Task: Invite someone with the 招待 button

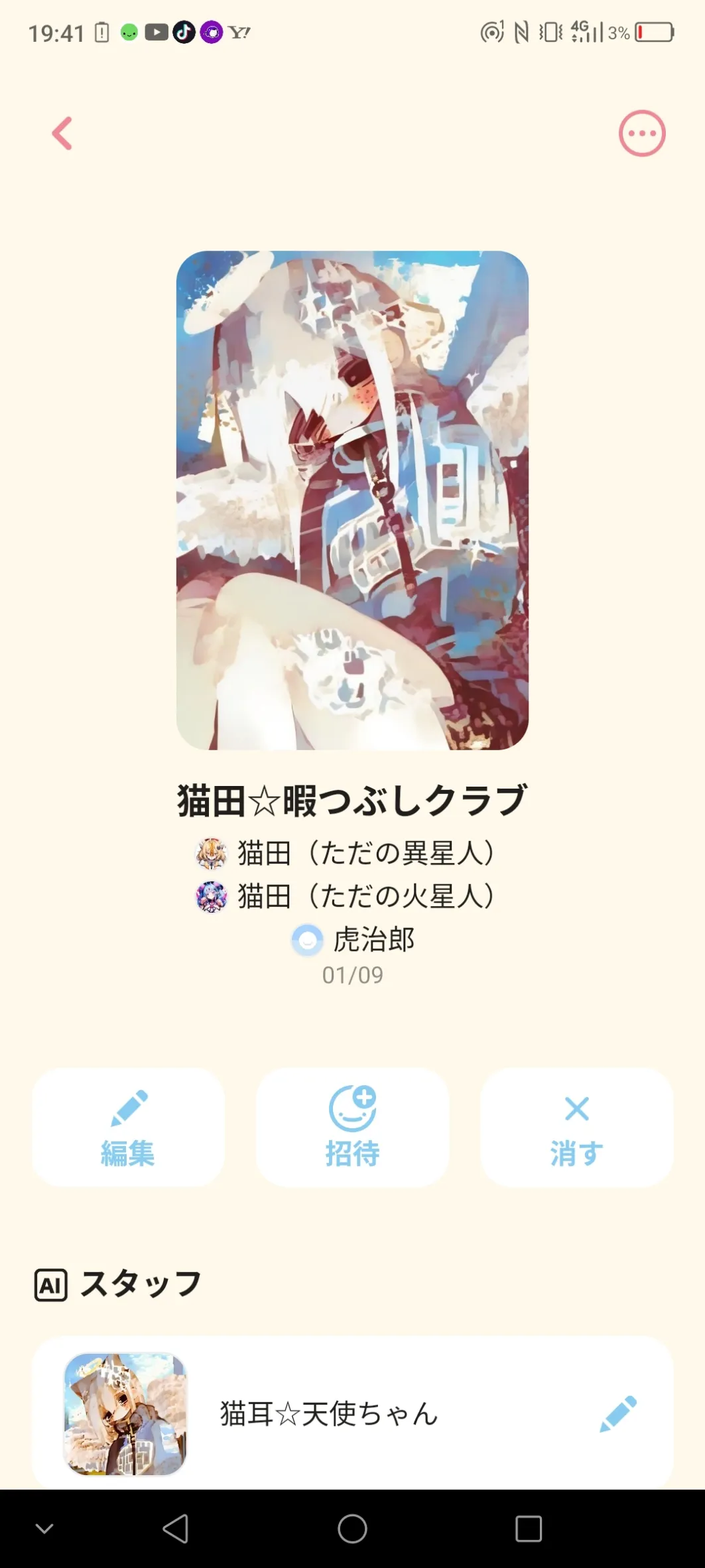Action: 352,1128
